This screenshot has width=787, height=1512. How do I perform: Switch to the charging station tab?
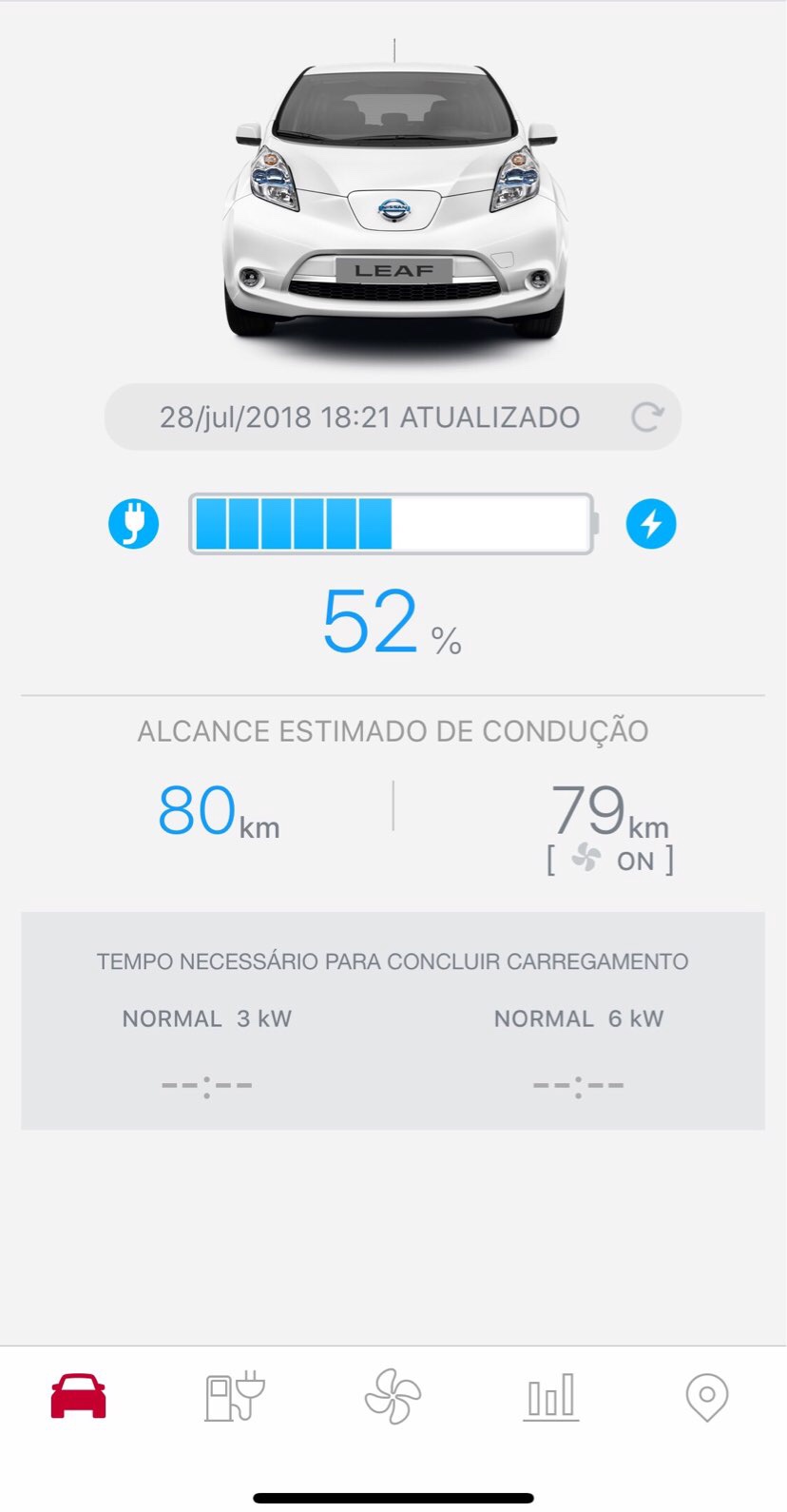coord(235,1396)
